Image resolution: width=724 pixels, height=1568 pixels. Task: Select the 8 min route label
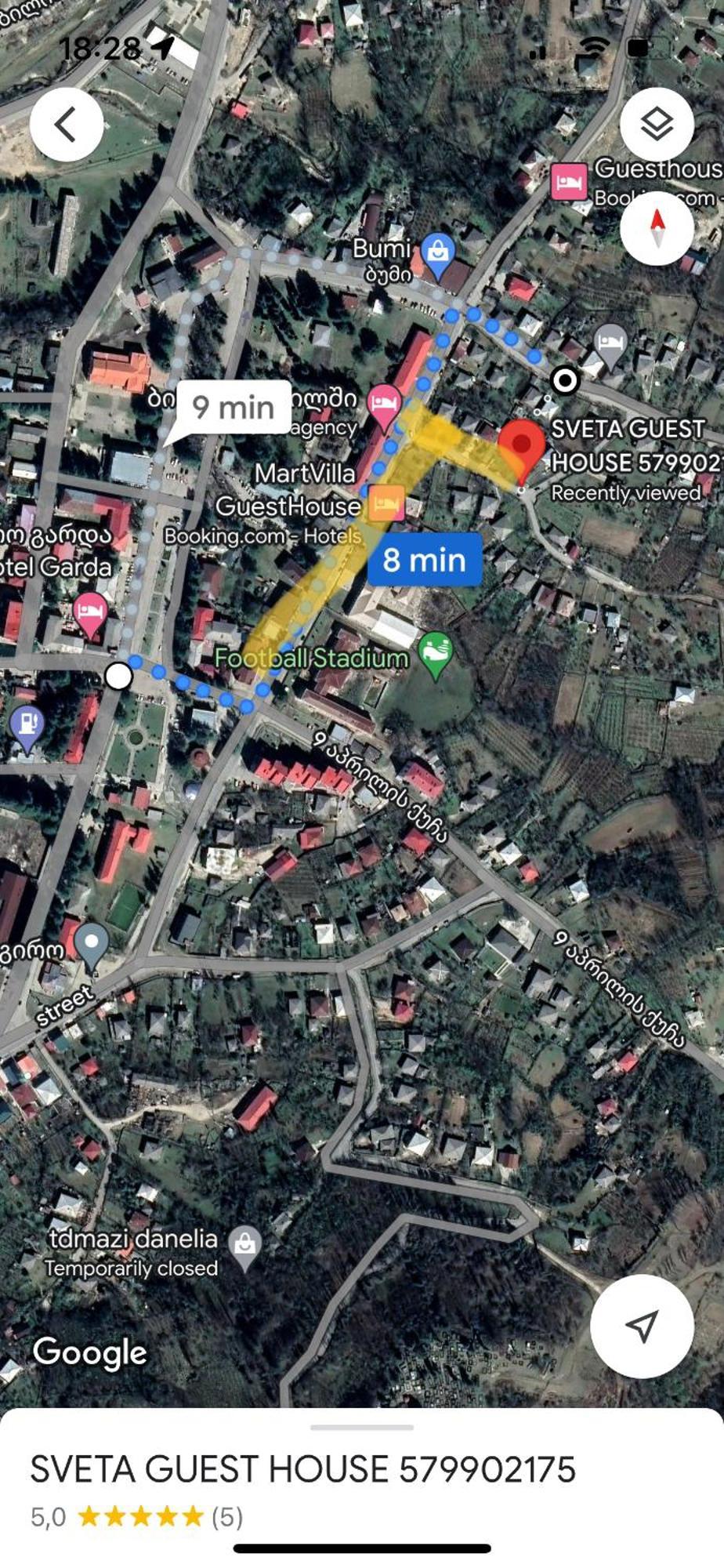[x=424, y=560]
